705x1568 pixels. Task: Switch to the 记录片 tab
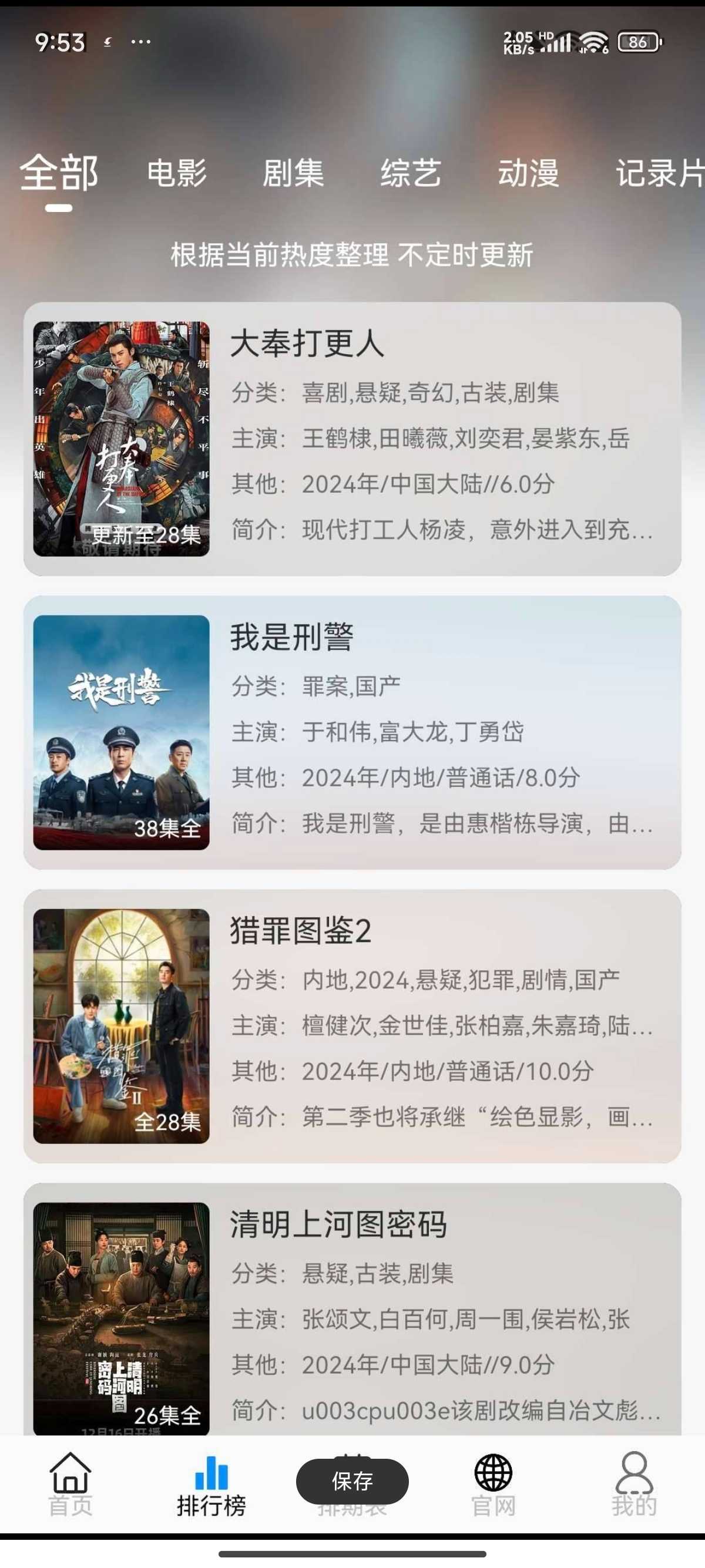point(660,173)
